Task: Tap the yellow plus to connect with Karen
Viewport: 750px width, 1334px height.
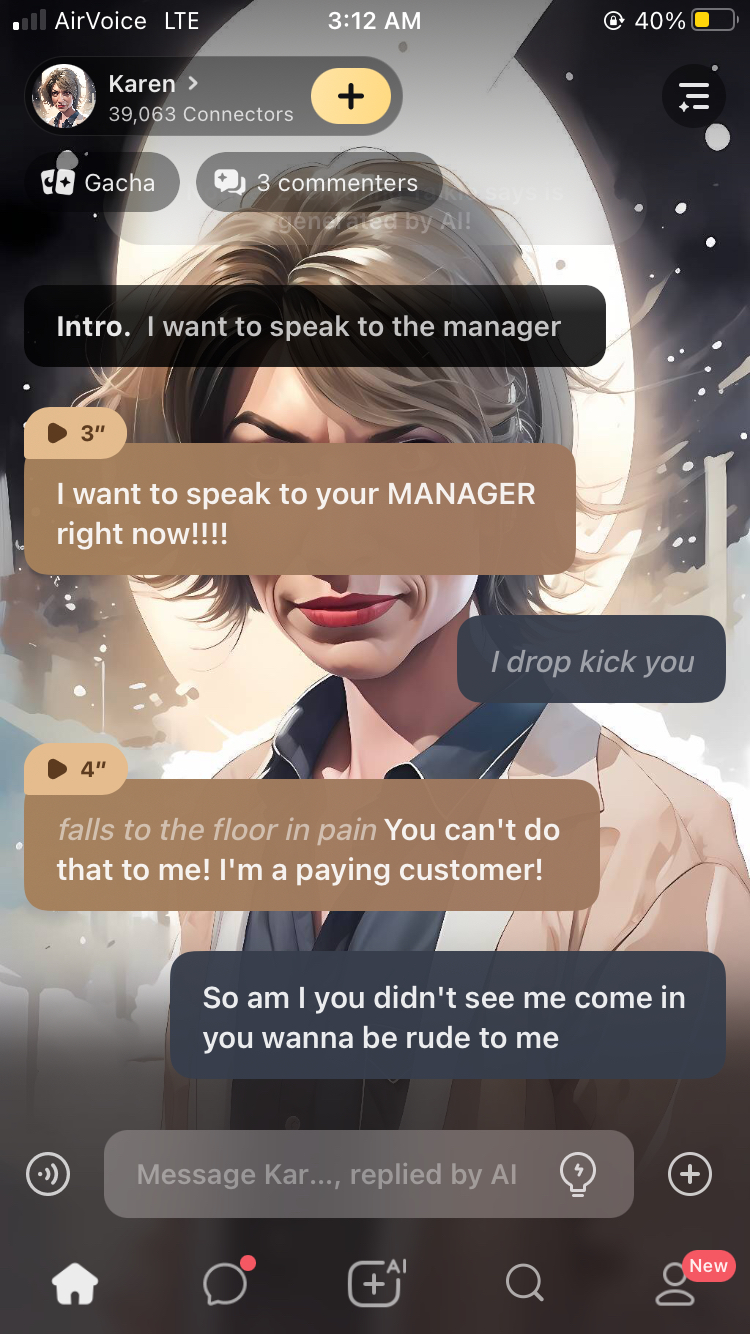Action: click(x=350, y=97)
